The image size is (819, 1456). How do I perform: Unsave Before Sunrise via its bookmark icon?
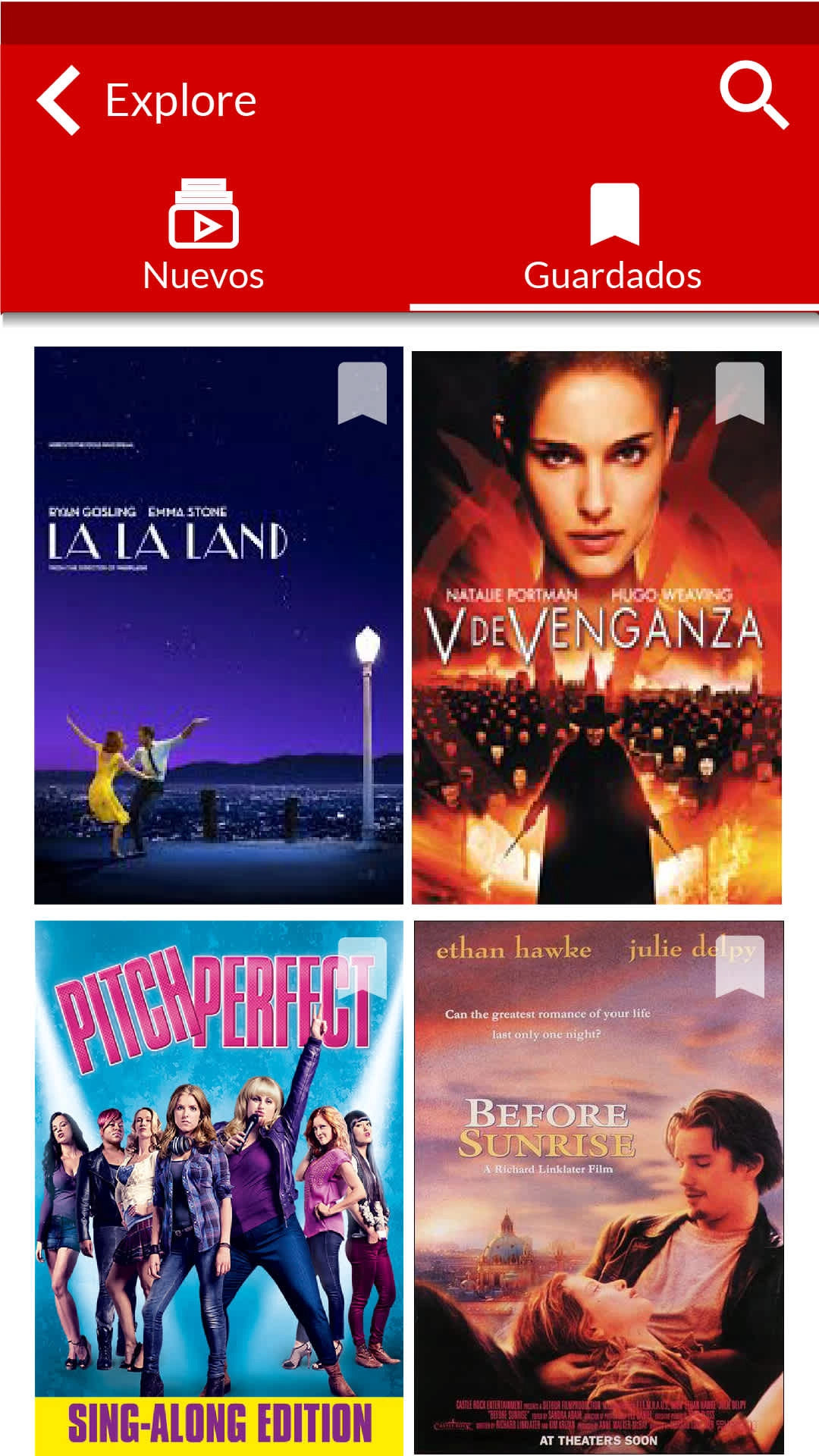[739, 966]
